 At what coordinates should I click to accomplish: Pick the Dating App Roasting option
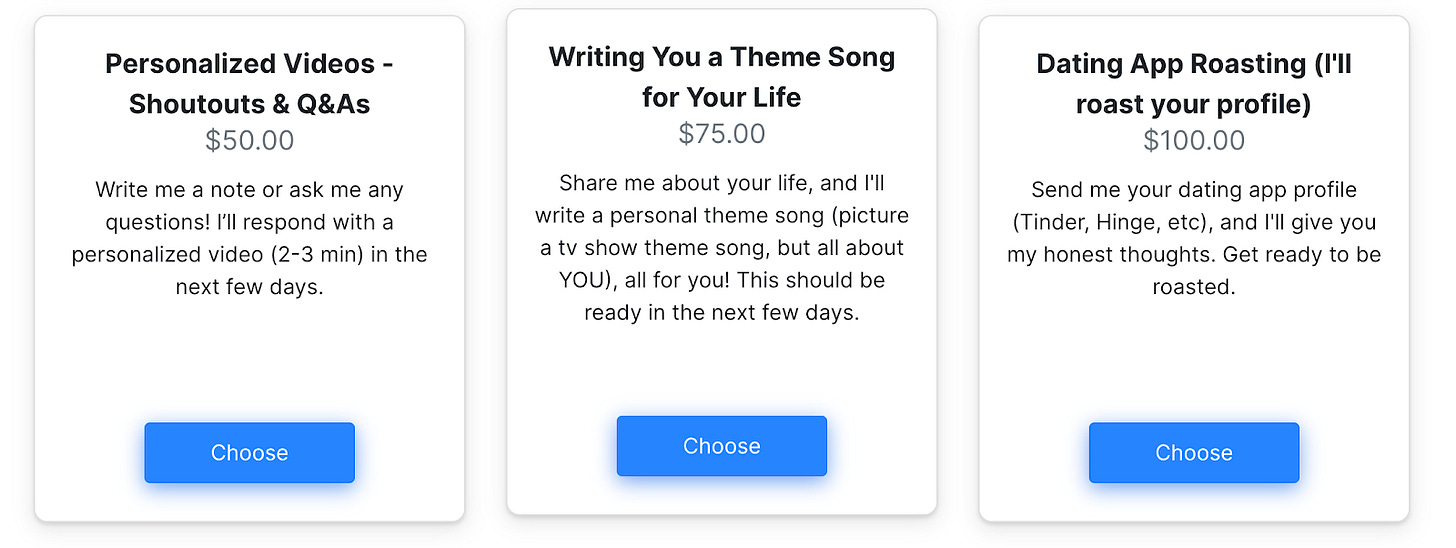coord(1193,453)
